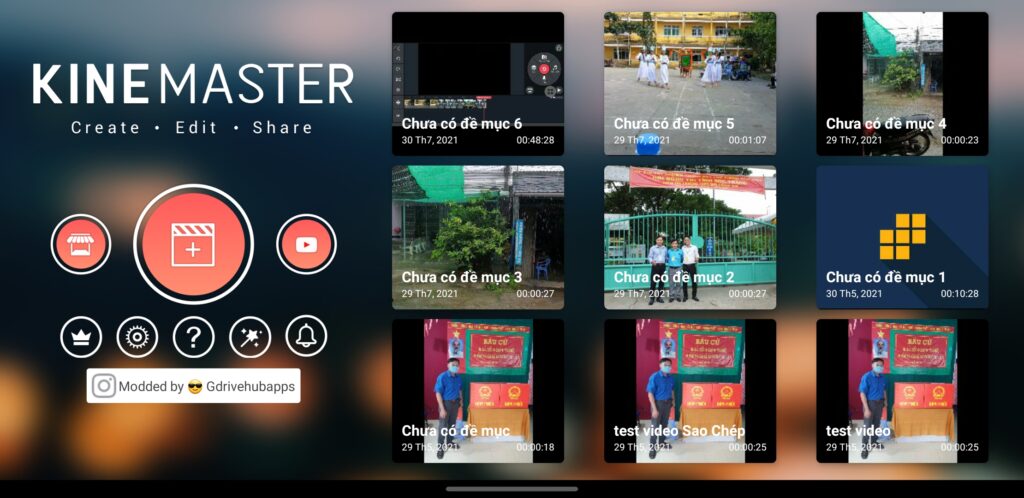Viewport: 1024px width, 498px height.
Task: Open project test video Sao Chép
Action: point(690,390)
